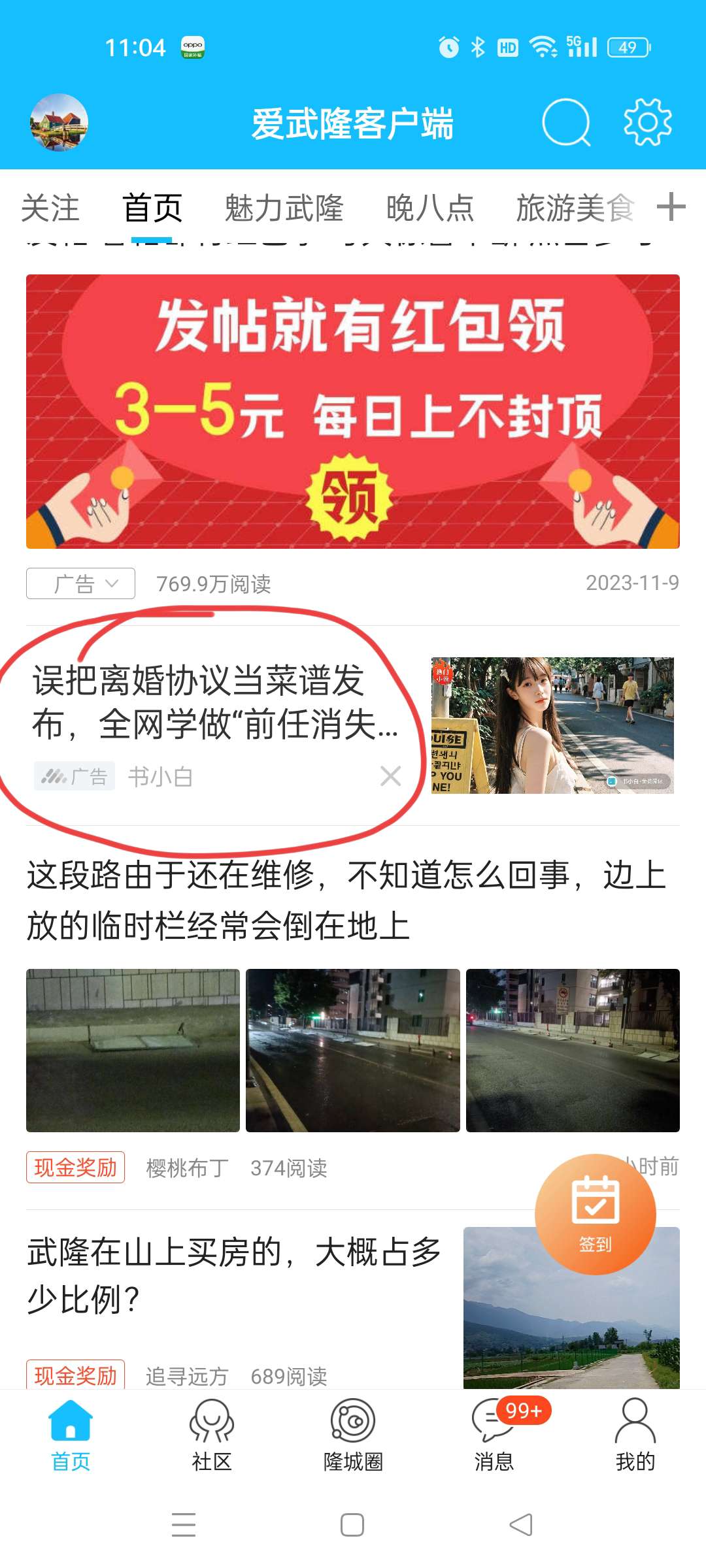Dismiss the 书小白 ad with X
This screenshot has width=706, height=1568.
(390, 776)
